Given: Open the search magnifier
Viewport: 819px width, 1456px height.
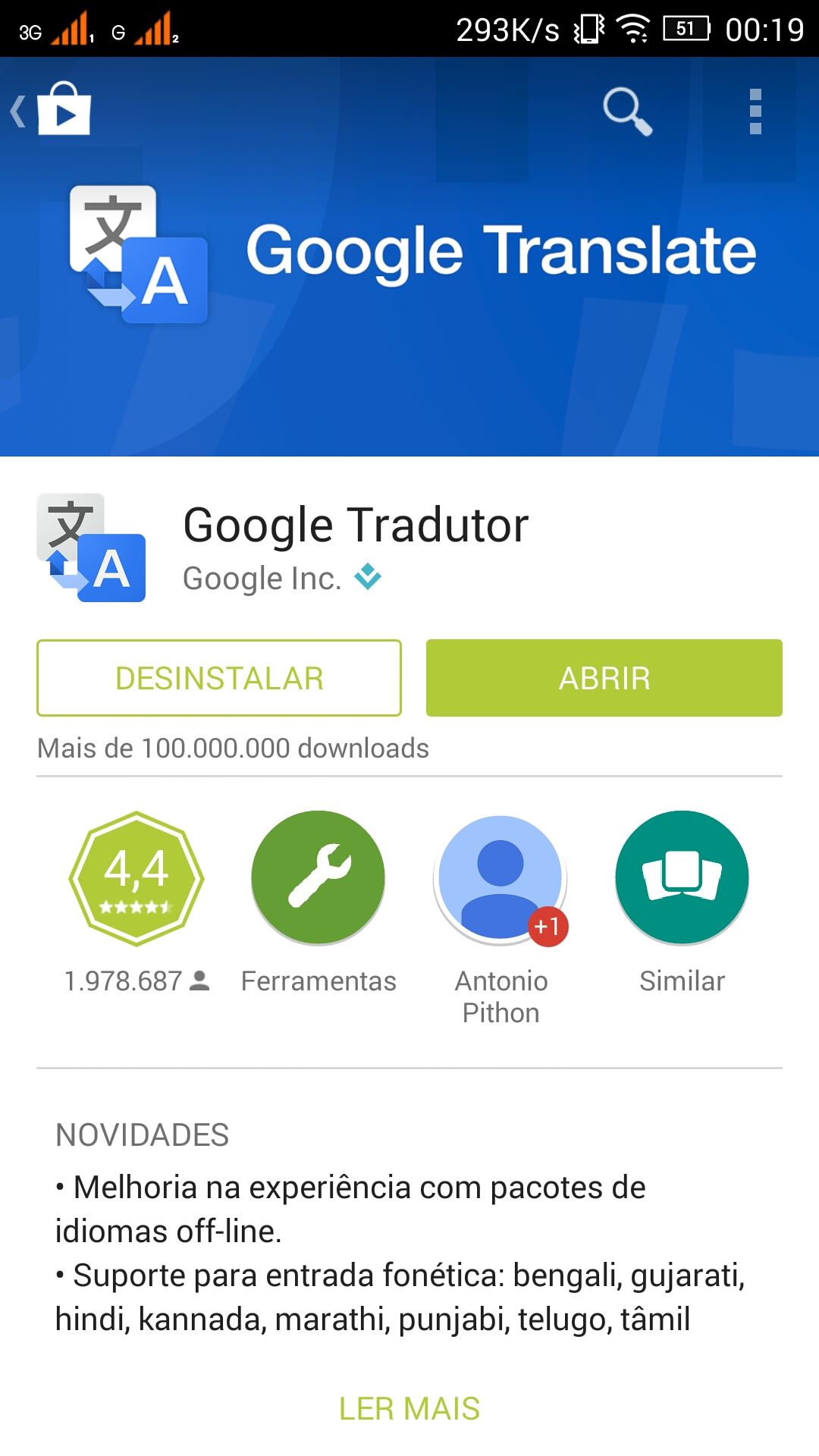Looking at the screenshot, I should click(x=627, y=111).
